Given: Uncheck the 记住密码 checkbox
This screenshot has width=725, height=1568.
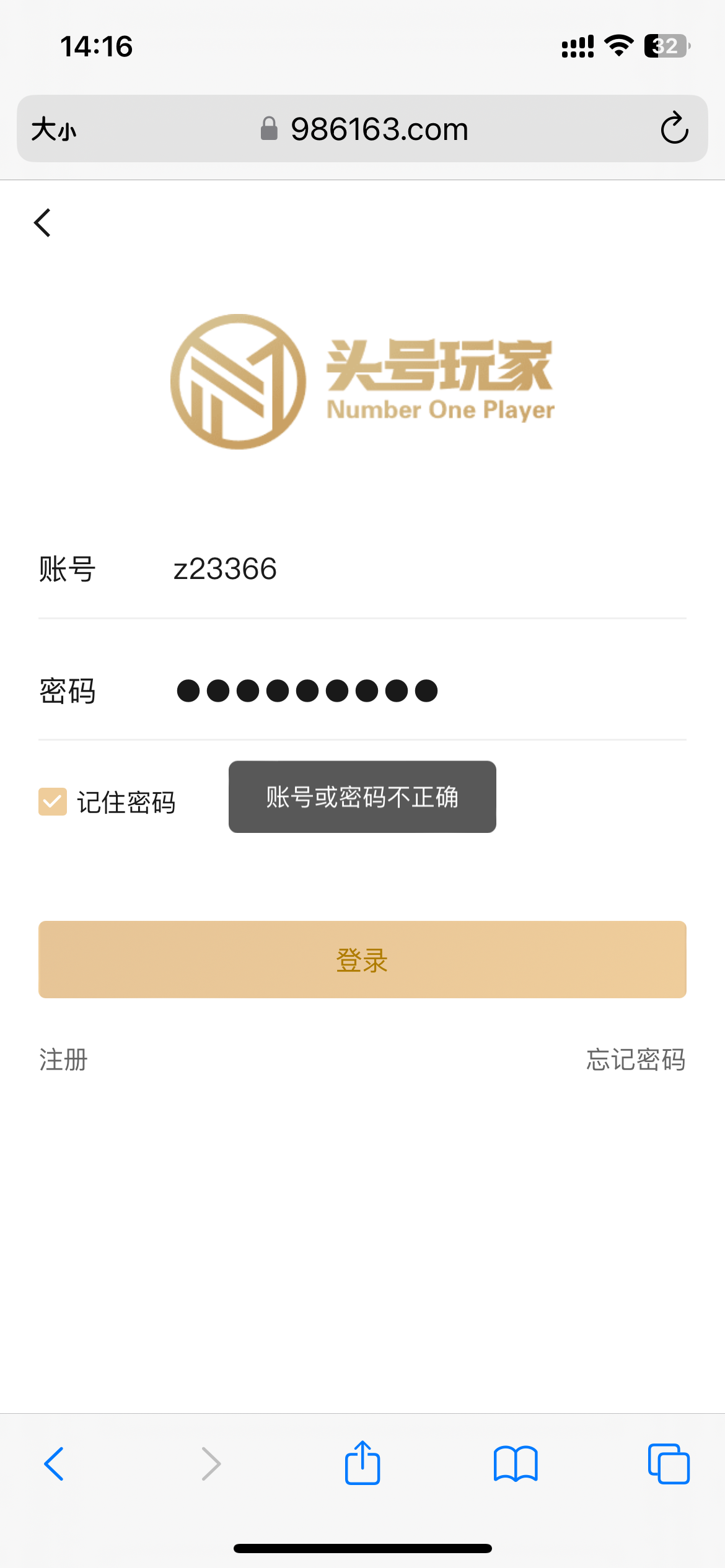Looking at the screenshot, I should point(53,802).
